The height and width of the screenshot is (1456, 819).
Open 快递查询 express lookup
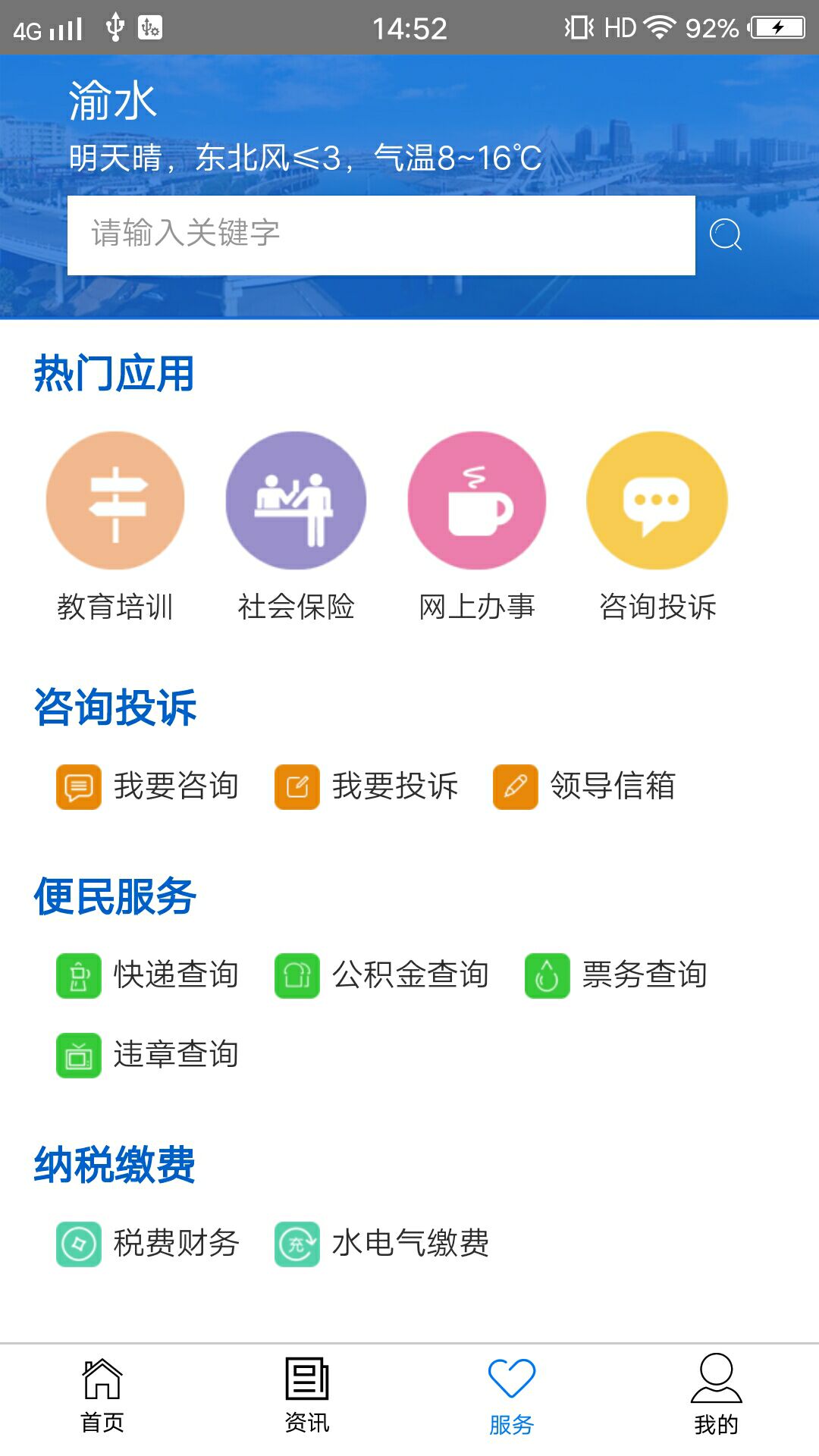149,975
